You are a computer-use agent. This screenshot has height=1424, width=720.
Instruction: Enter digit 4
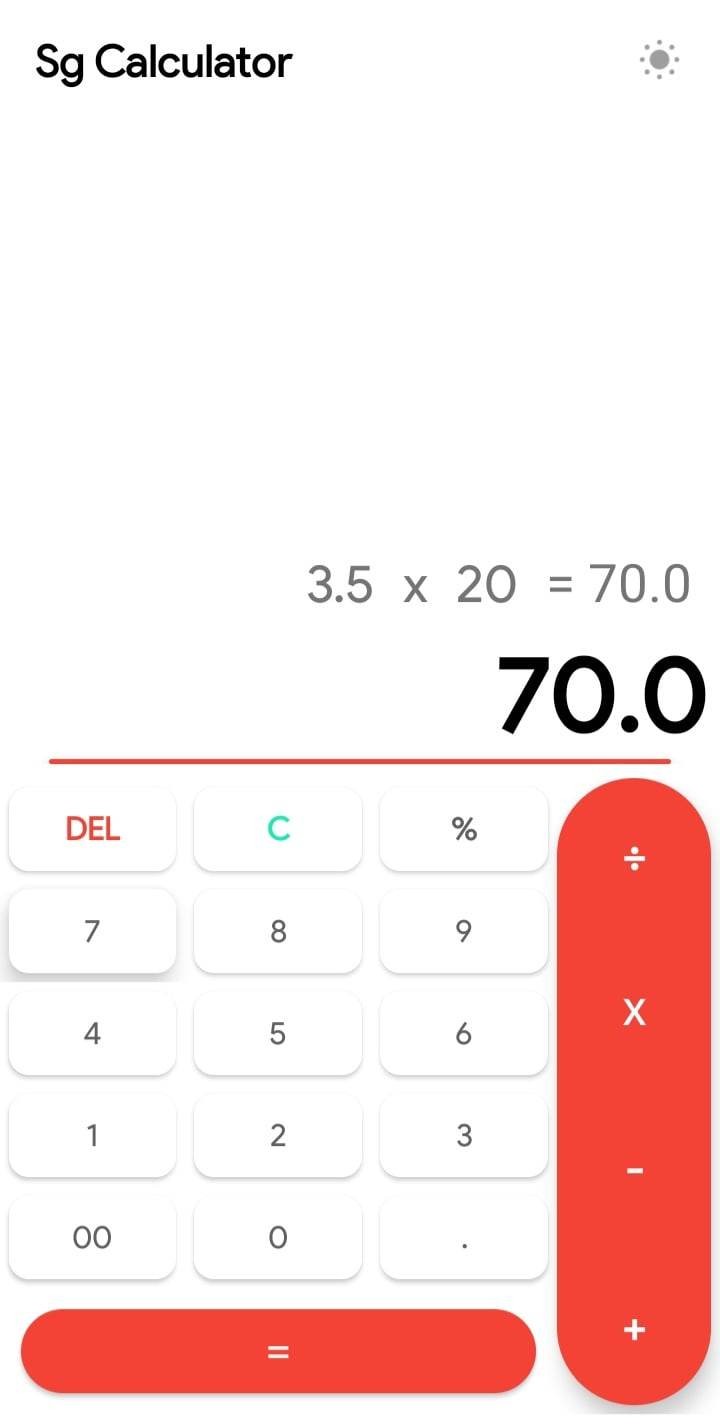click(92, 1033)
